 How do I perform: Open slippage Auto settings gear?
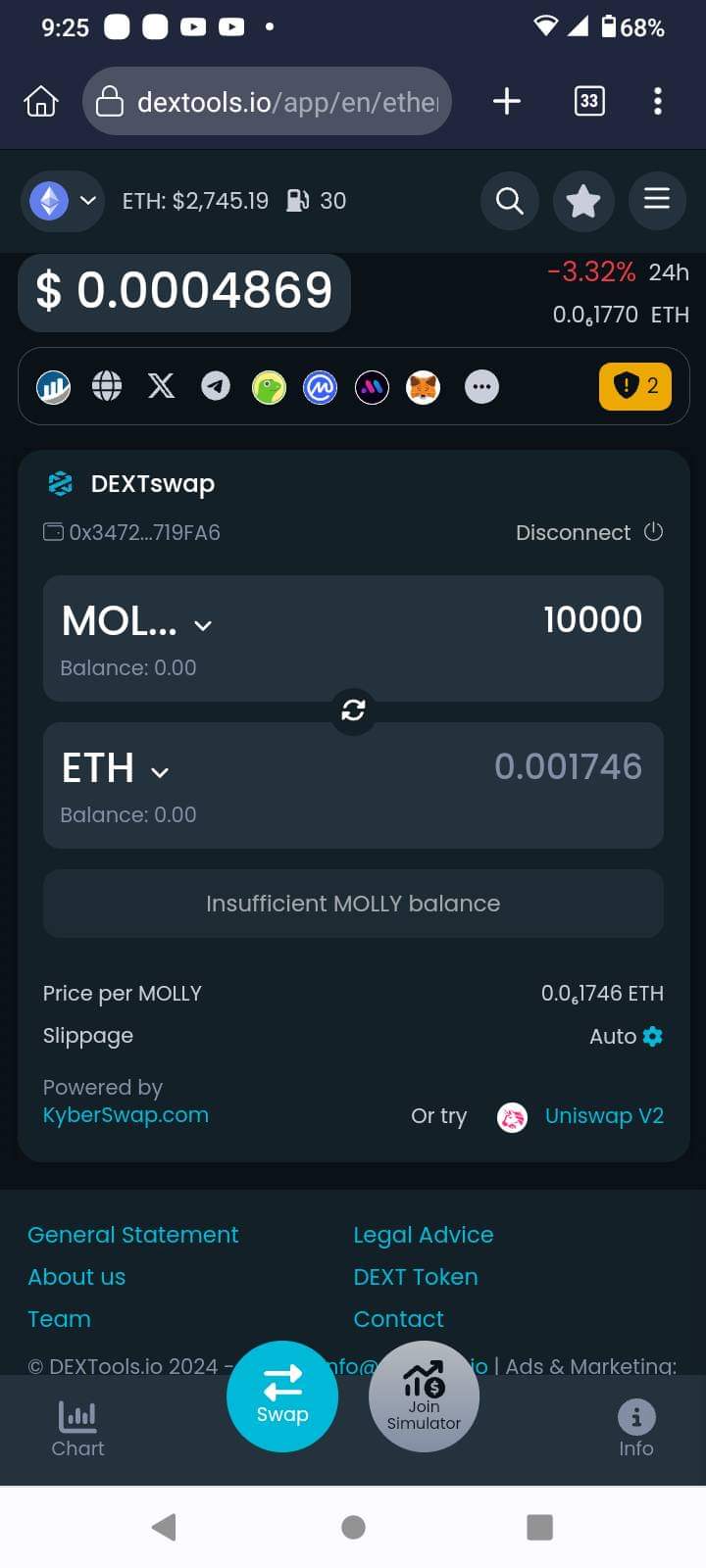652,1036
